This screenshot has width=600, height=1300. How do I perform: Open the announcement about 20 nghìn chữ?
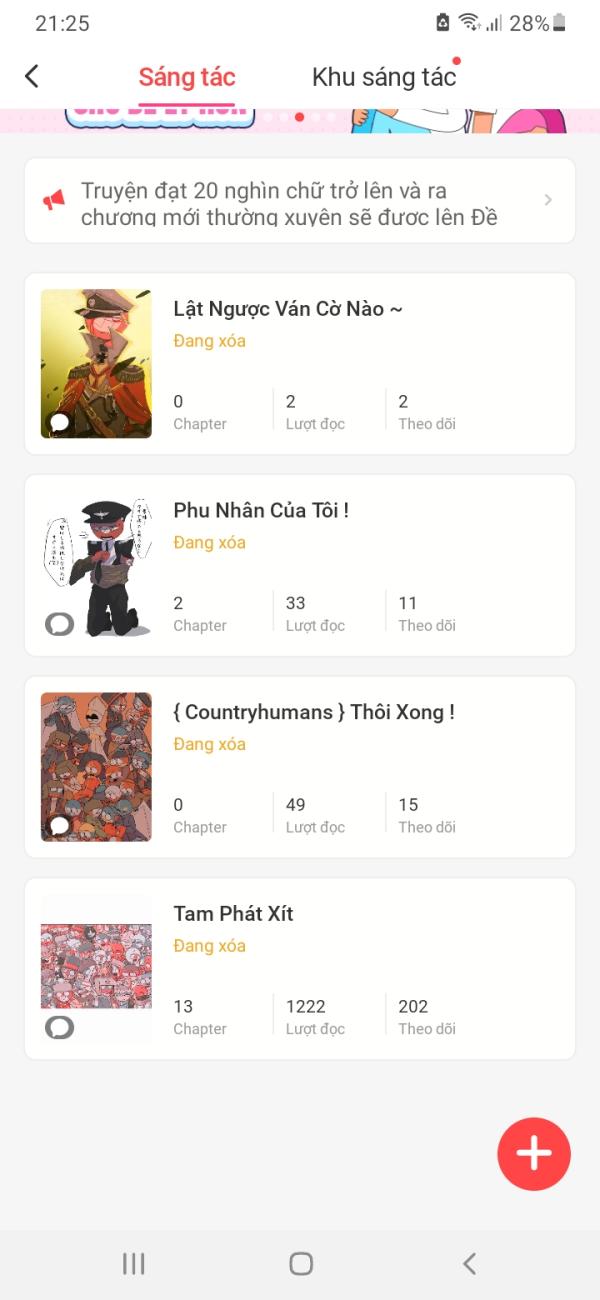coord(299,201)
